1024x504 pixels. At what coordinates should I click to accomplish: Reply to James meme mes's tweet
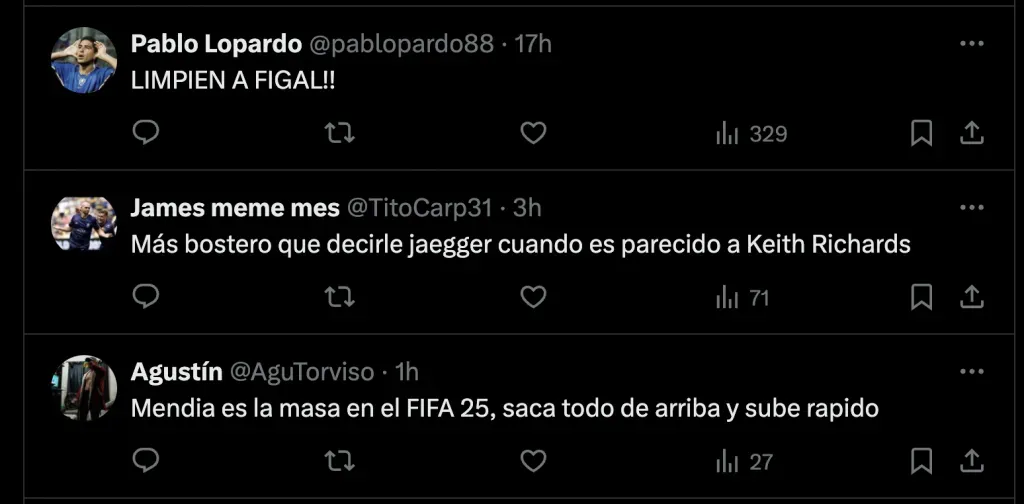click(146, 297)
